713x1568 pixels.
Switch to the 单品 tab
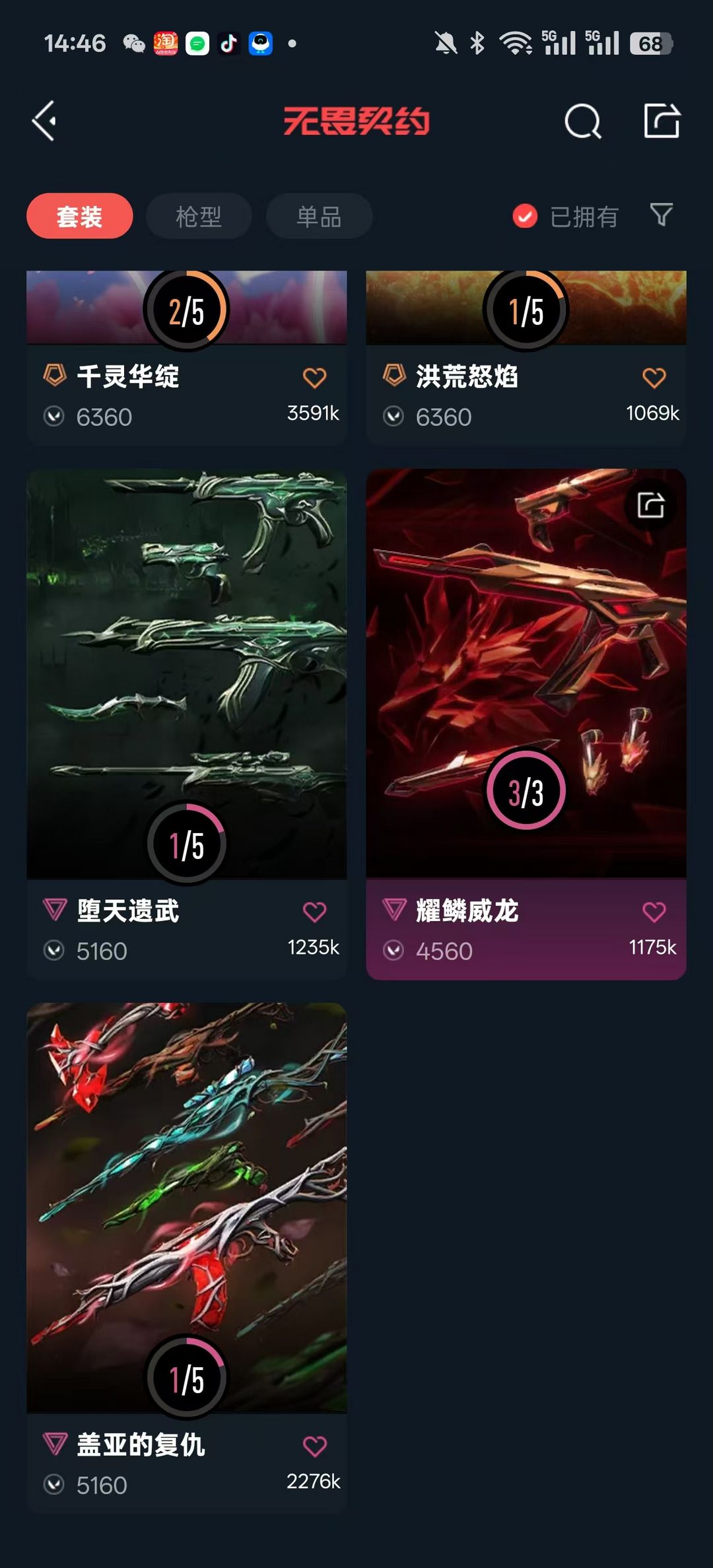(319, 216)
